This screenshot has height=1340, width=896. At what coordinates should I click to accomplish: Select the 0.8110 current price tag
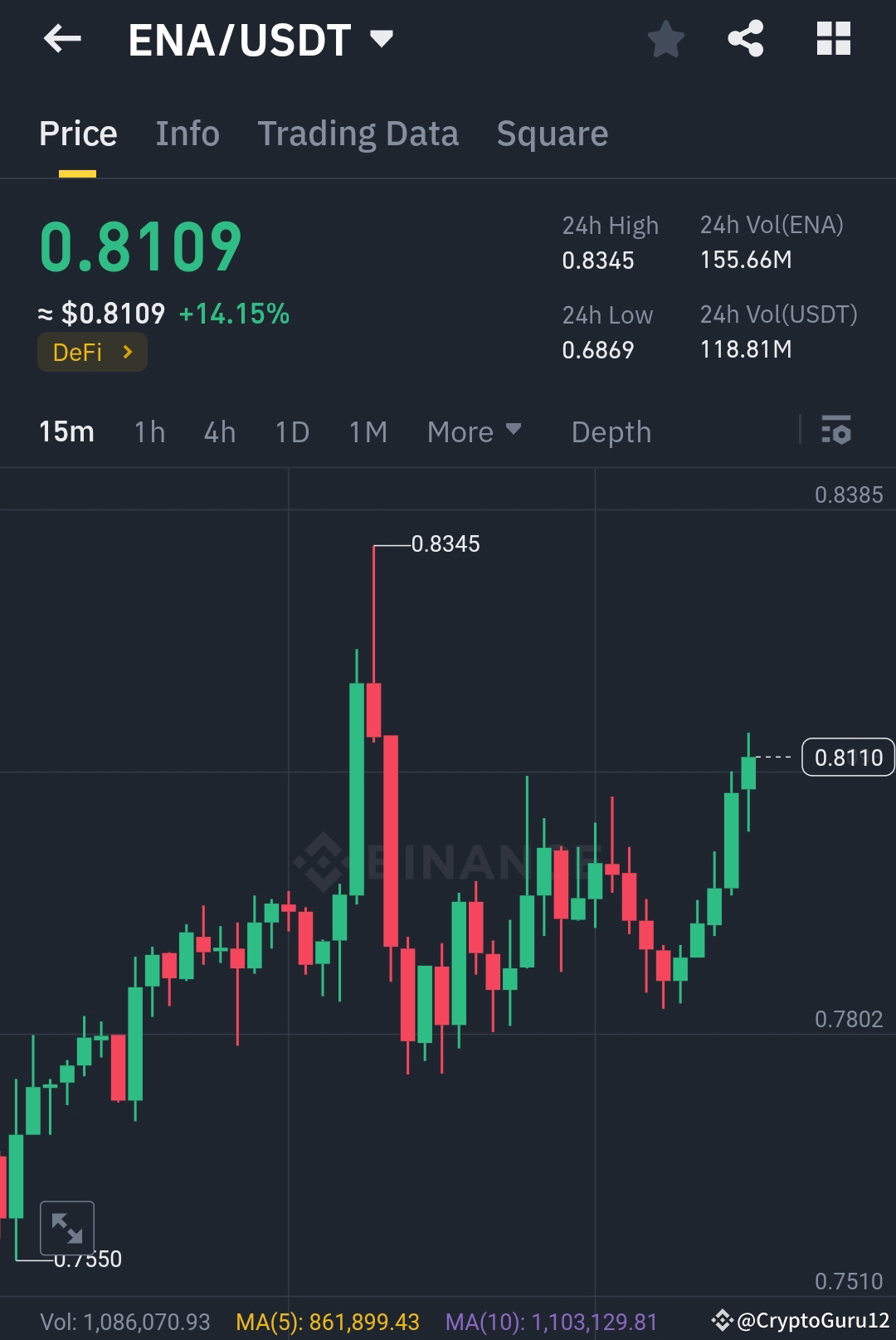pos(848,757)
